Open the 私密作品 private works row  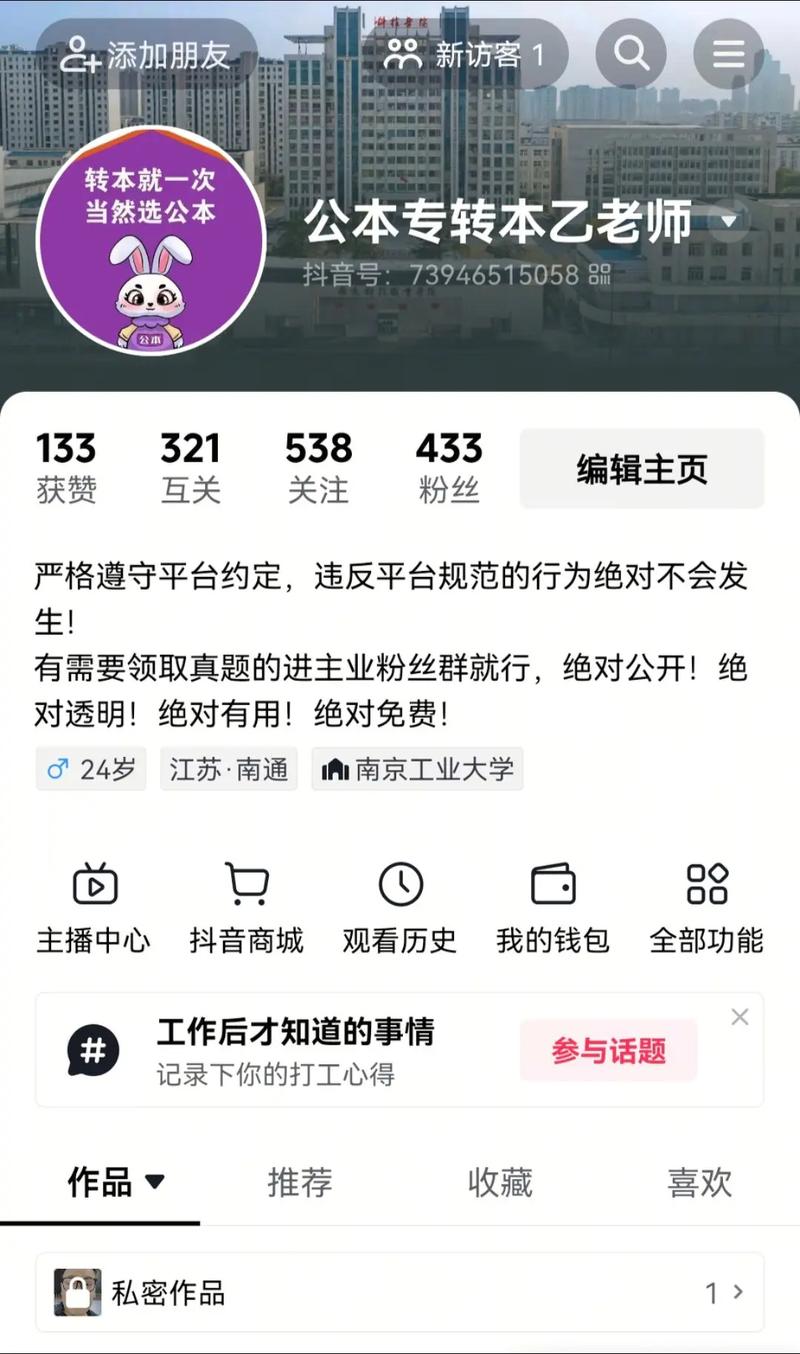click(400, 1292)
